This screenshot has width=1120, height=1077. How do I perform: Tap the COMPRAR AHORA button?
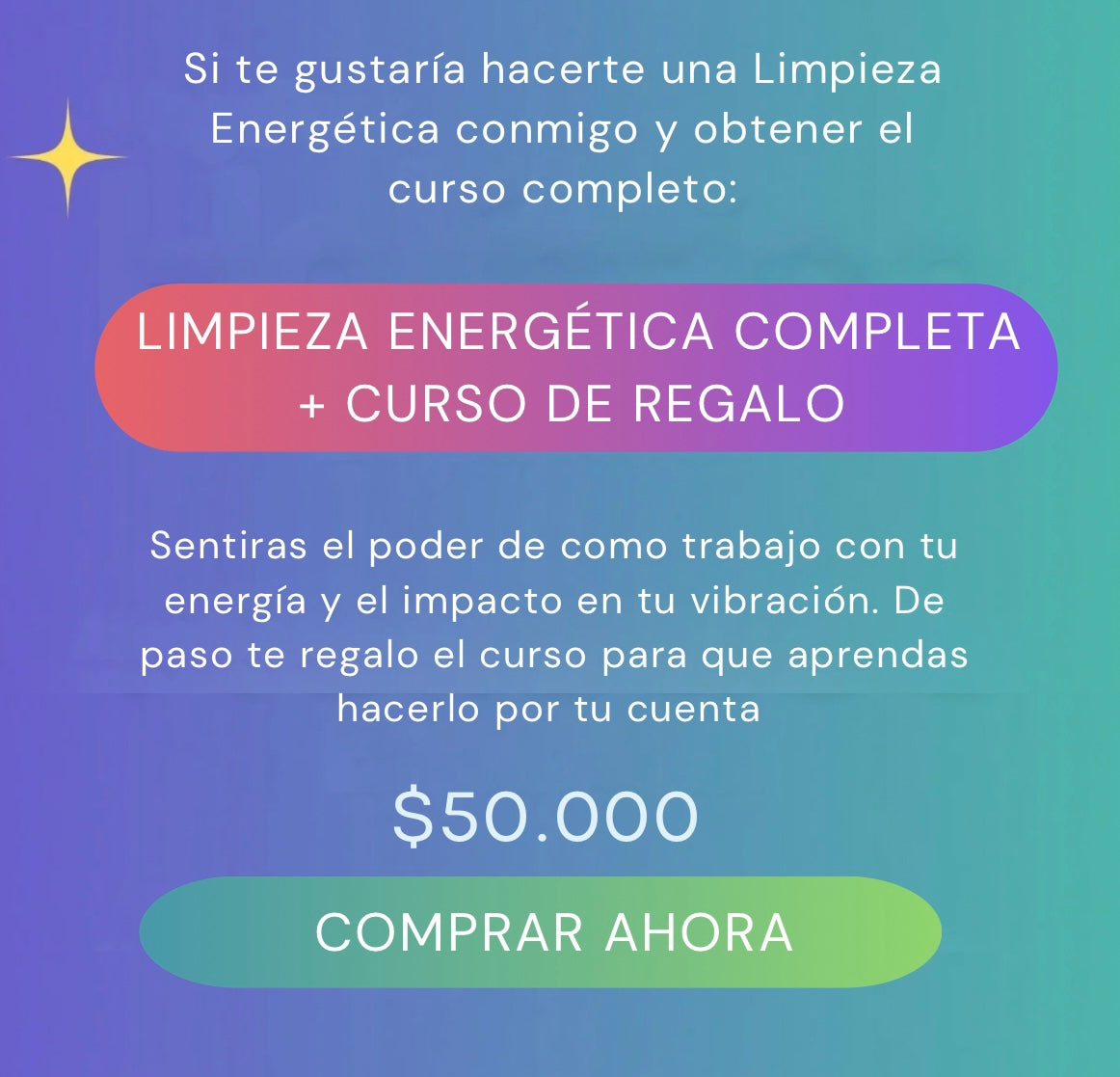pyautogui.click(x=542, y=931)
